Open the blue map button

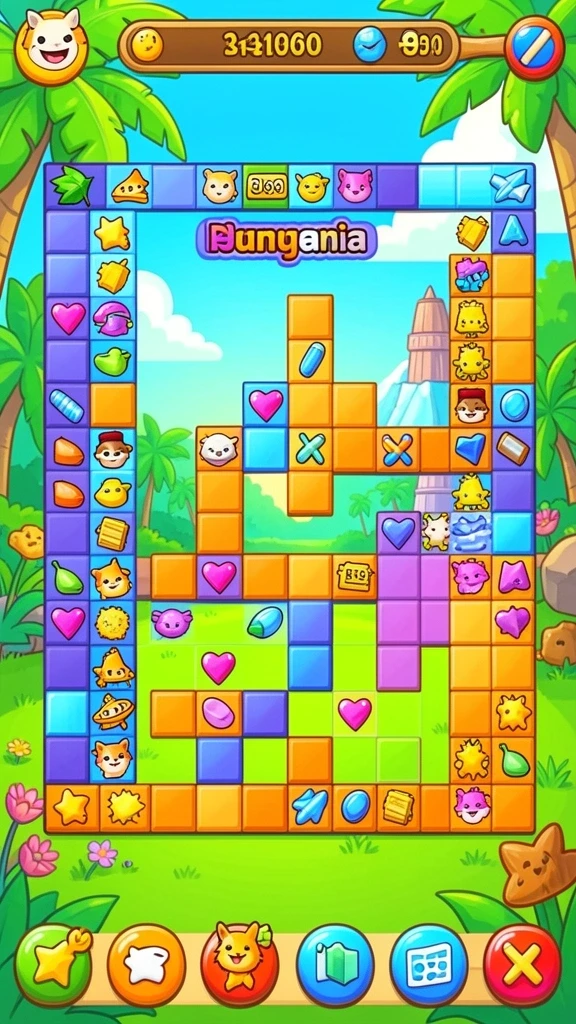(335, 965)
